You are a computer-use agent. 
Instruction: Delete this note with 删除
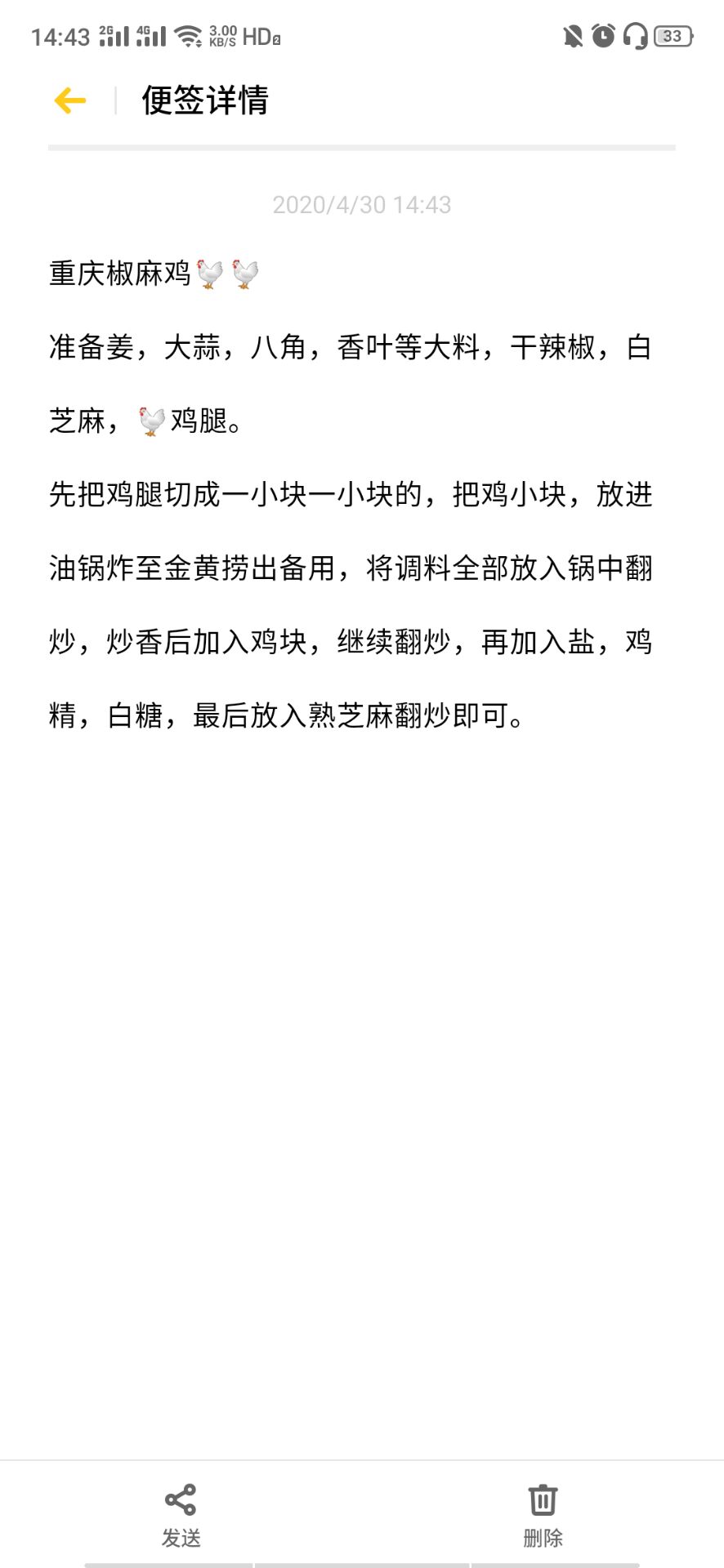[543, 1516]
